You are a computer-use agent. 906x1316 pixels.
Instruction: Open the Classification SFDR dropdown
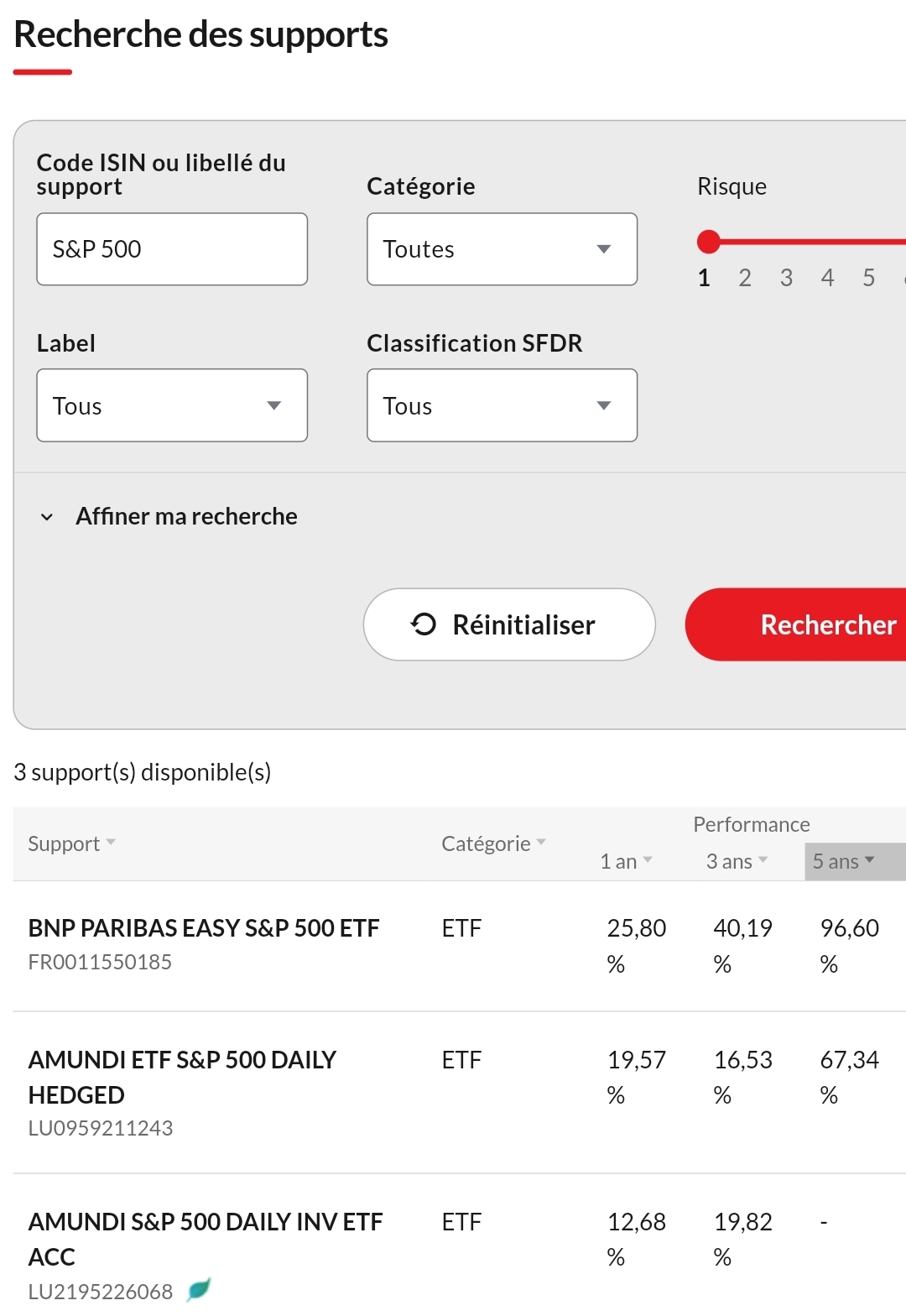[x=502, y=405]
